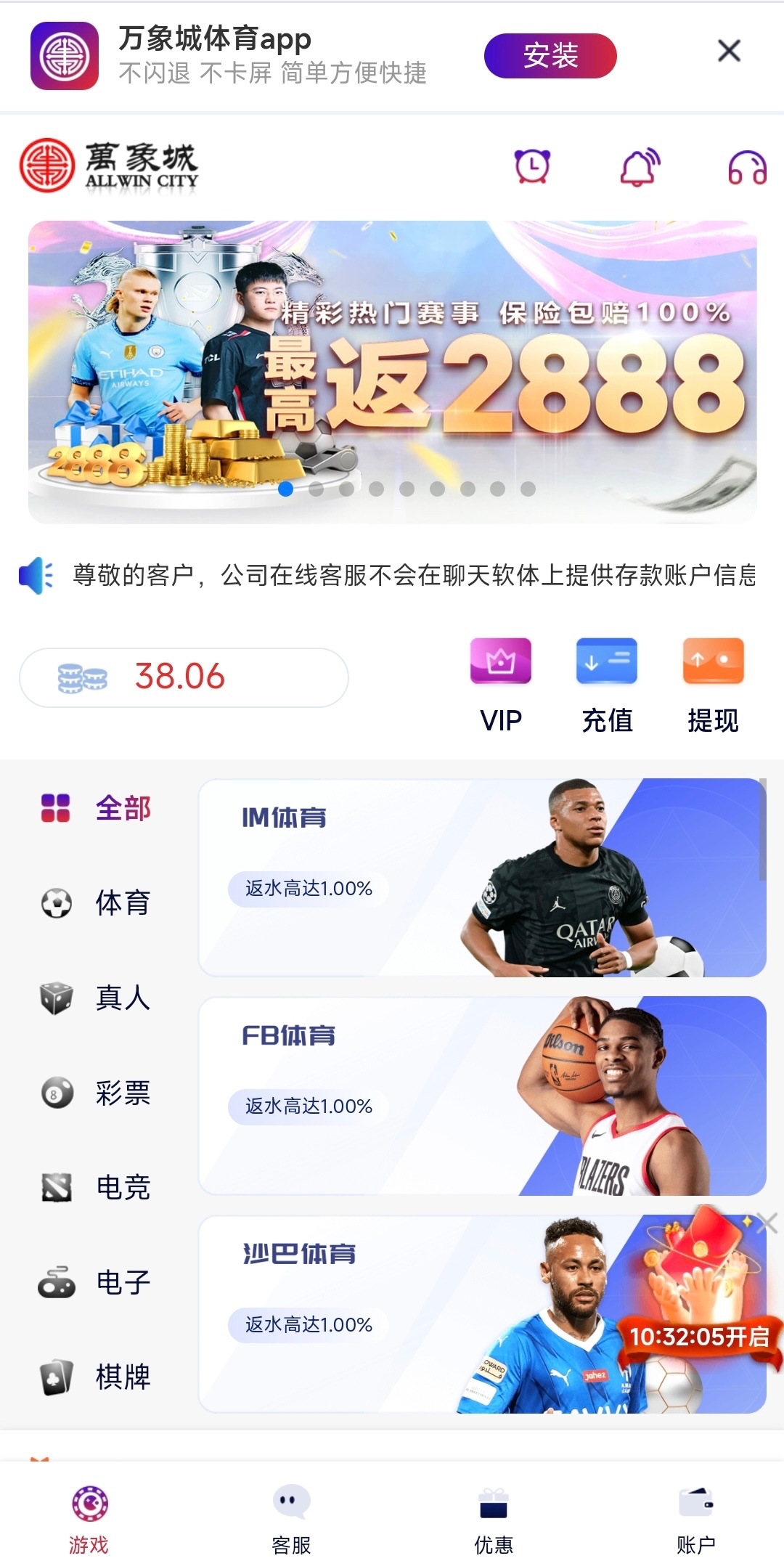Select the 真人 category
The image size is (784, 1561).
coord(97,998)
